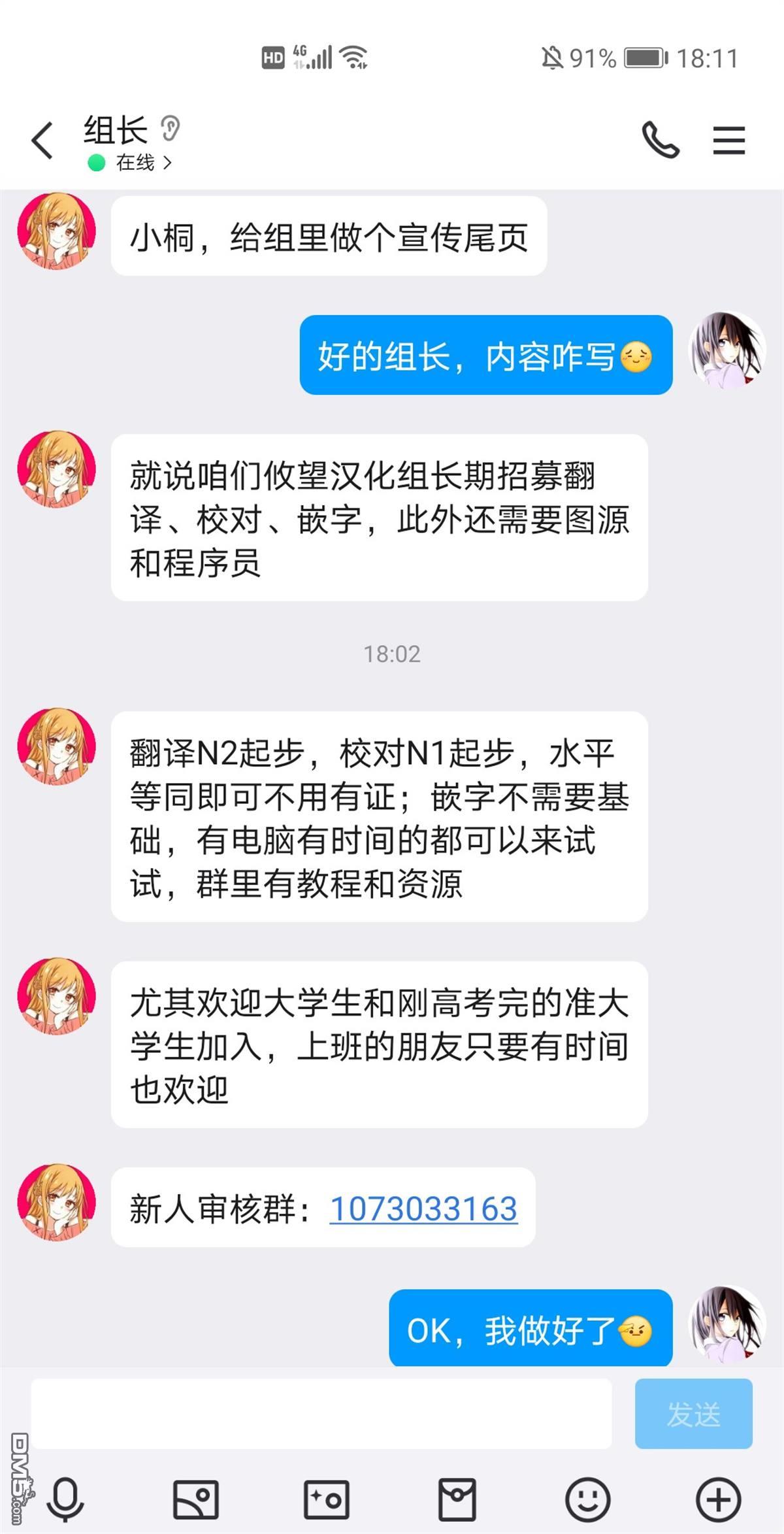Tap the 发送 button

693,1414
